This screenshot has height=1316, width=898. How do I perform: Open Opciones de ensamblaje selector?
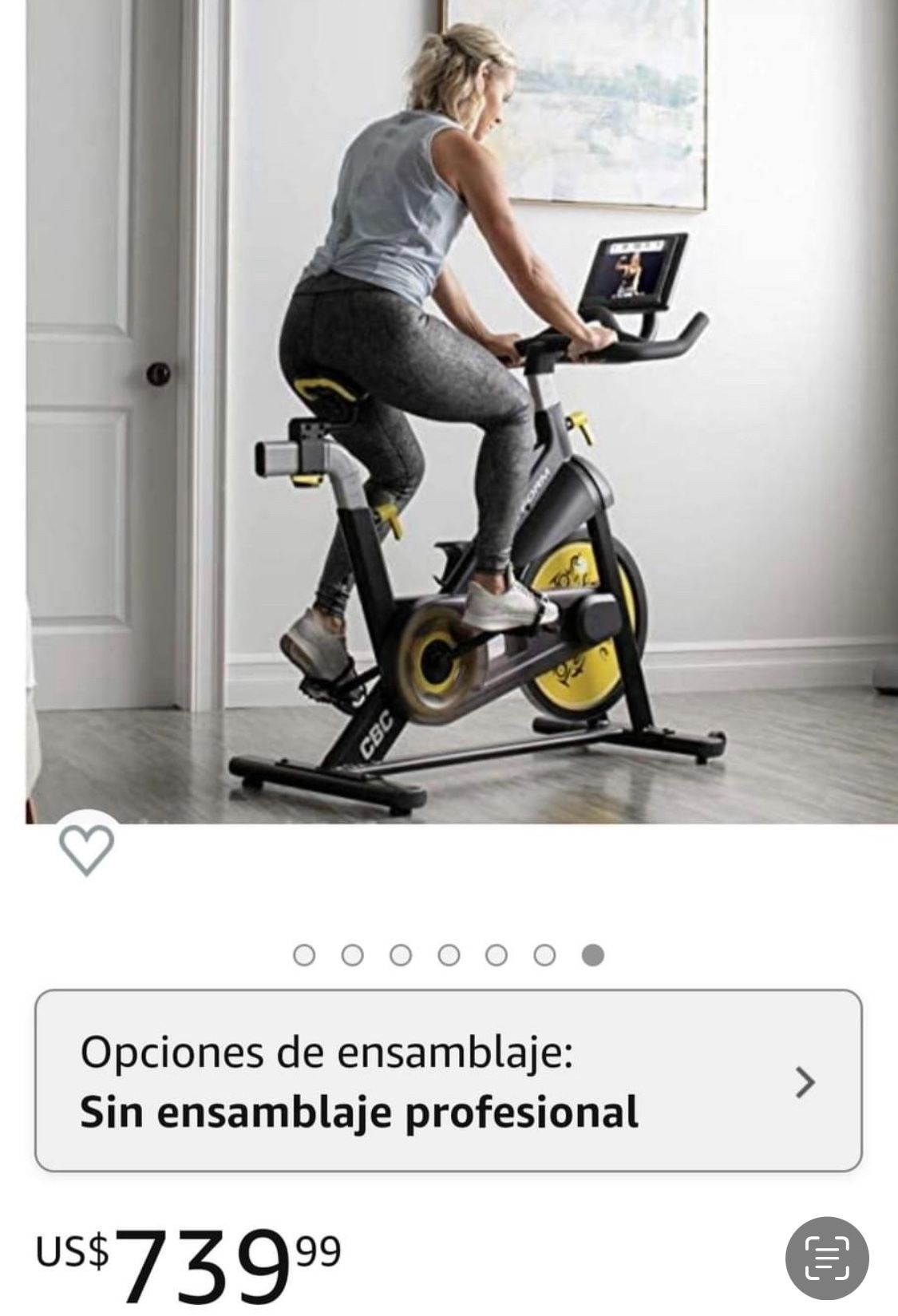[x=448, y=1081]
